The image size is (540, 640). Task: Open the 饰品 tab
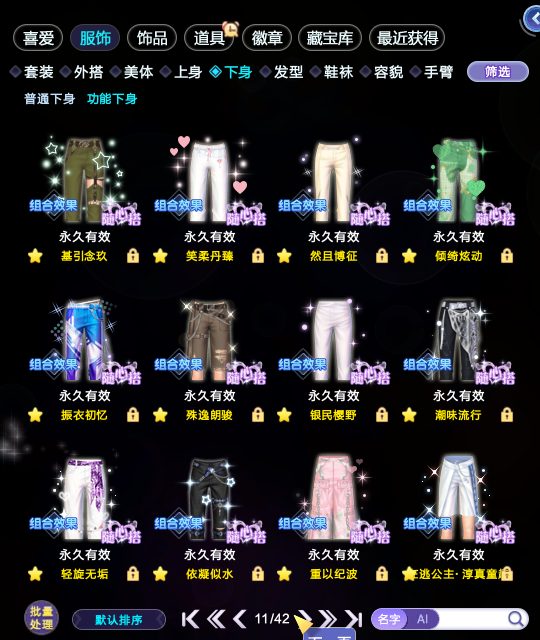(x=152, y=38)
